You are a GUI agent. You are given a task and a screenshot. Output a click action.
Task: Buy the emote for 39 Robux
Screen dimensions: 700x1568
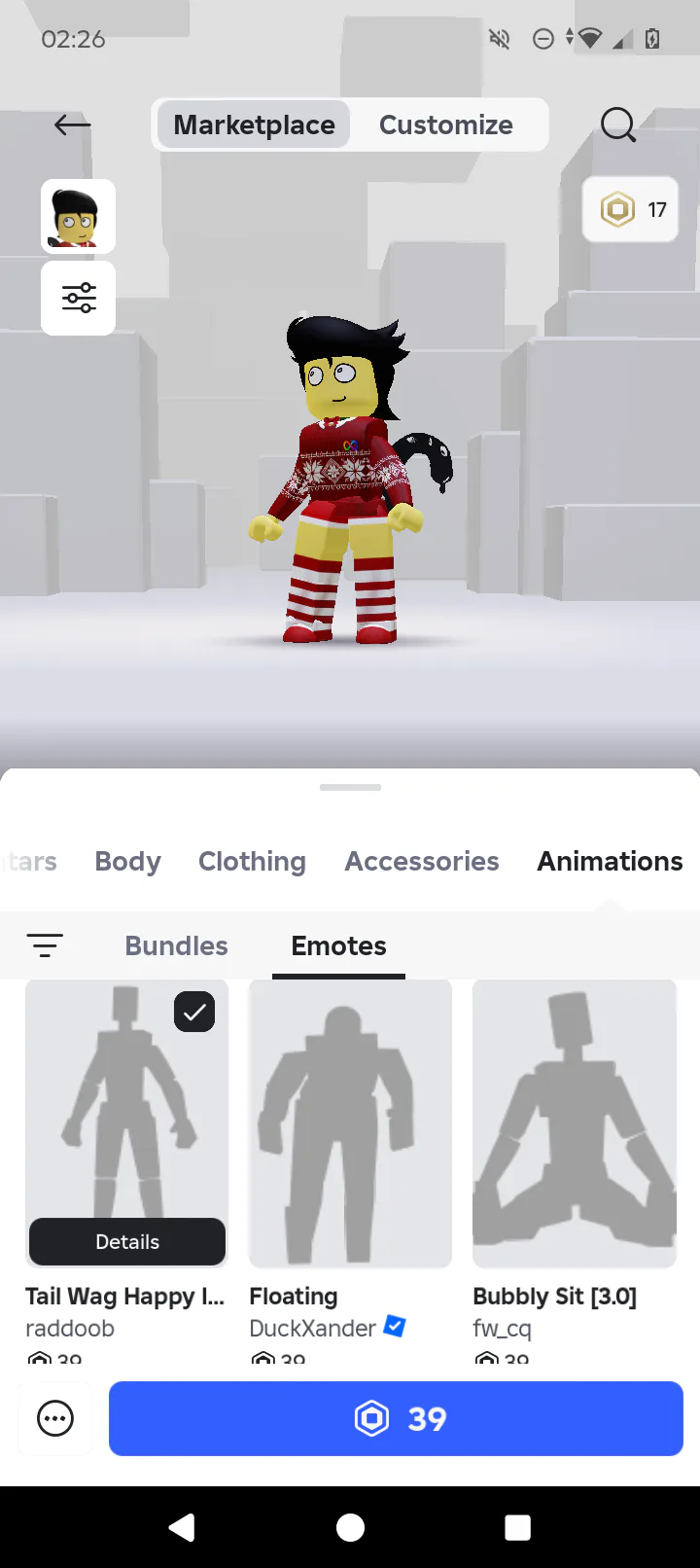[x=396, y=1419]
